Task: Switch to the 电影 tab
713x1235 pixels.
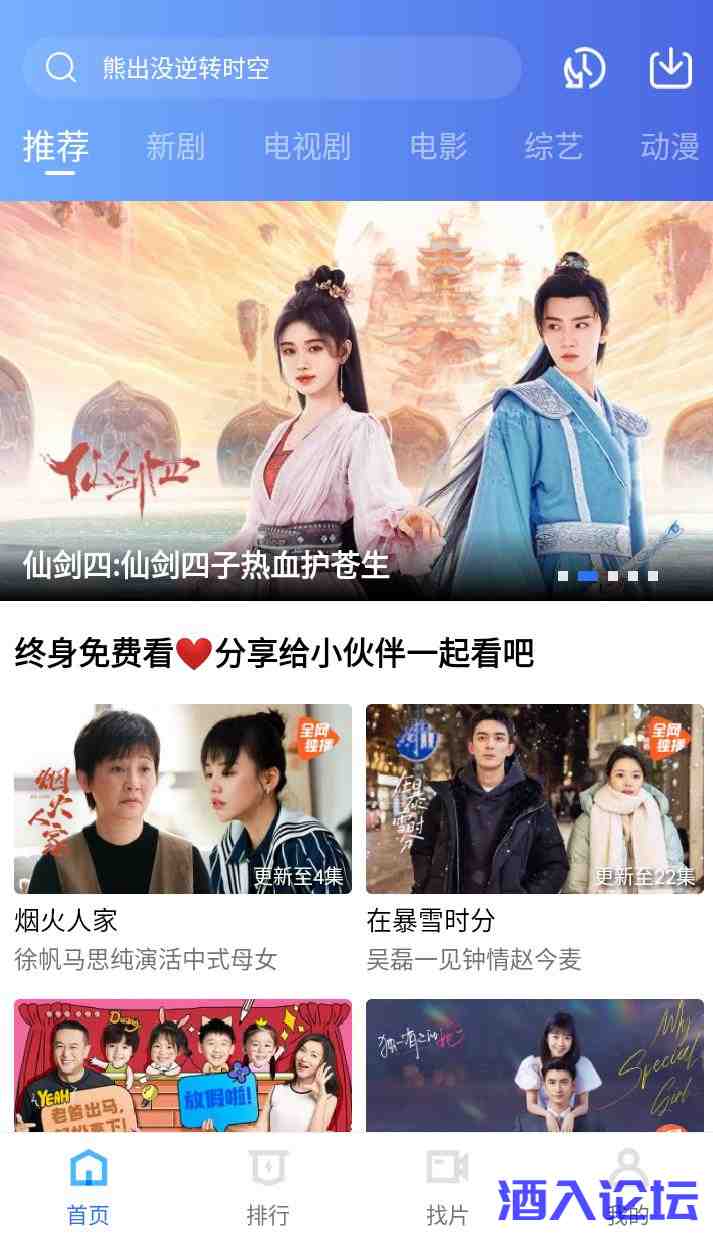Action: click(x=438, y=147)
